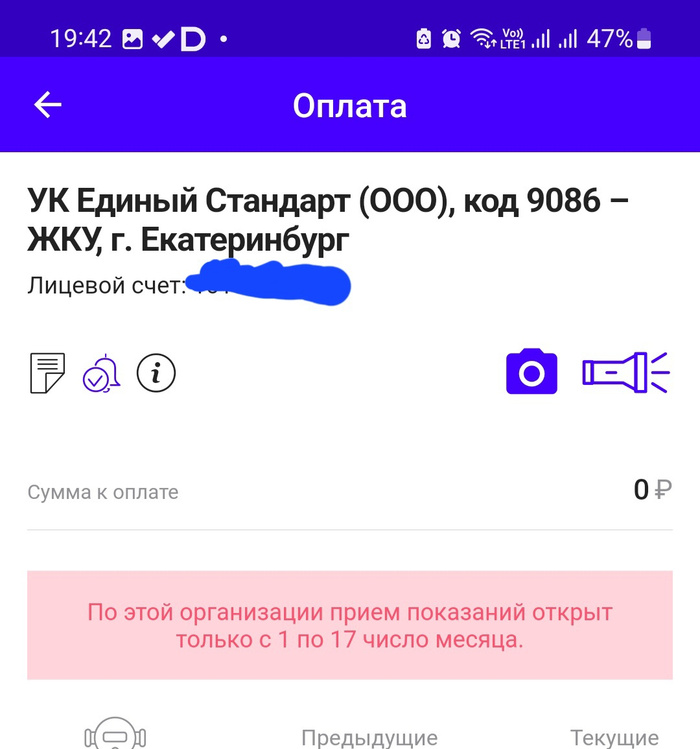This screenshot has width=700, height=749.
Task: Open the receipt document icon
Action: [47, 373]
